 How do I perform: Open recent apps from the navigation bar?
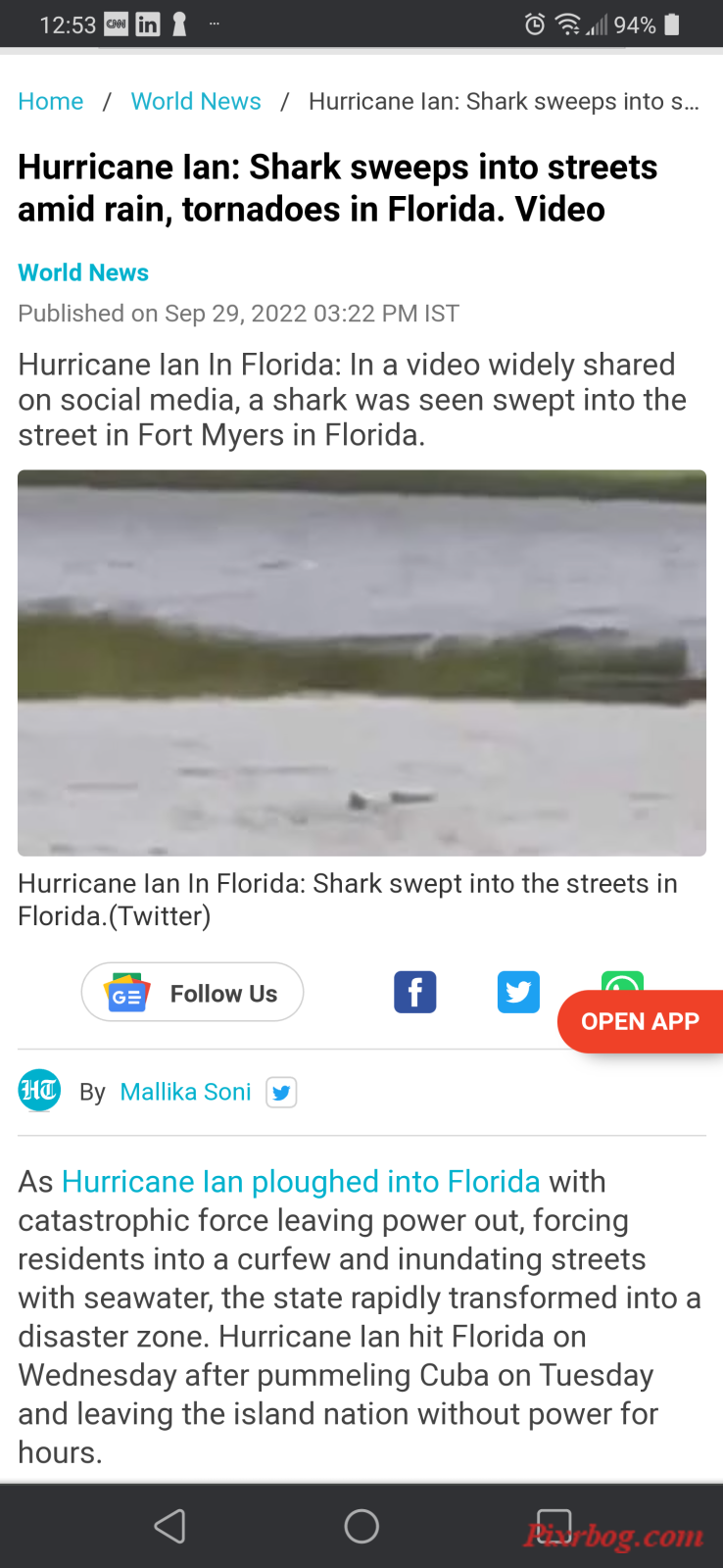(x=554, y=1526)
